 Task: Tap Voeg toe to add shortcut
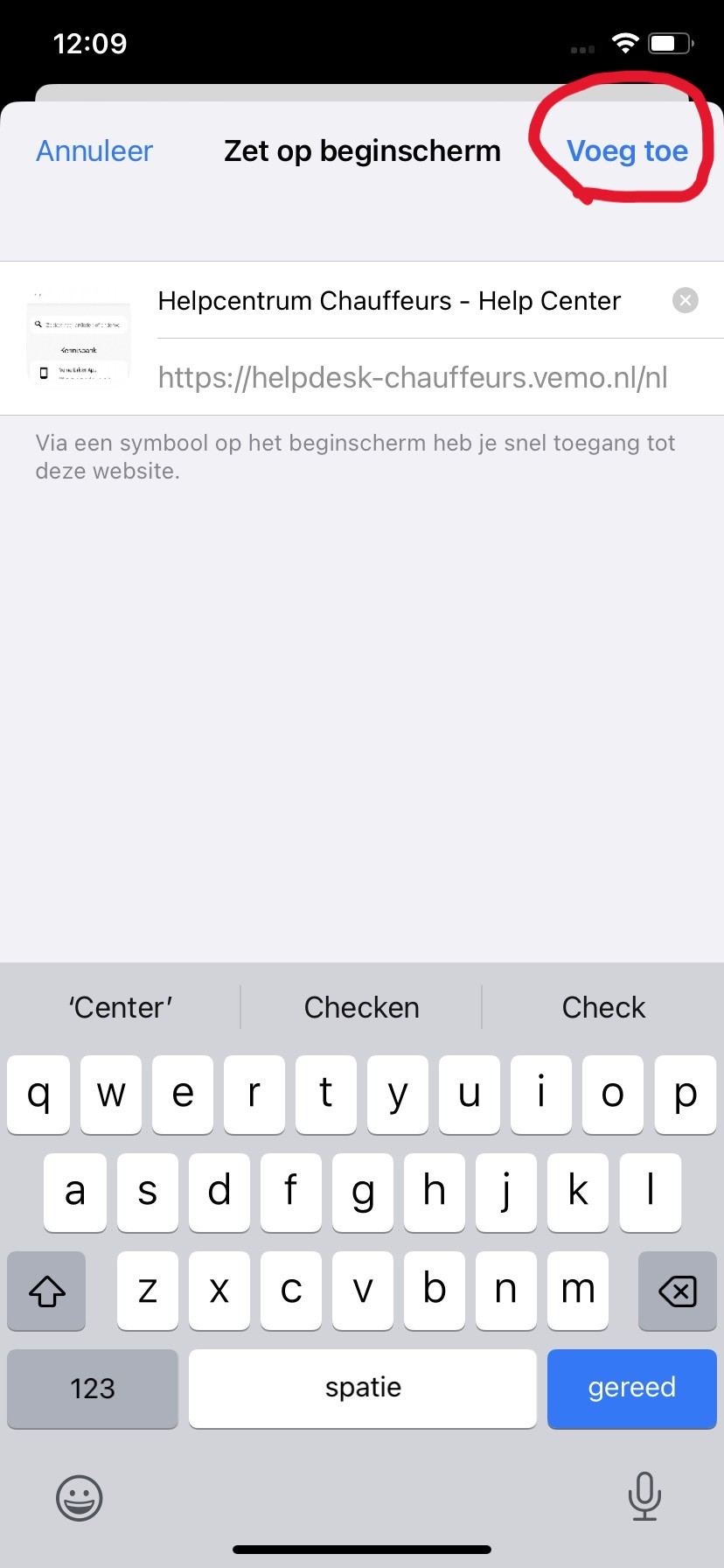tap(627, 151)
